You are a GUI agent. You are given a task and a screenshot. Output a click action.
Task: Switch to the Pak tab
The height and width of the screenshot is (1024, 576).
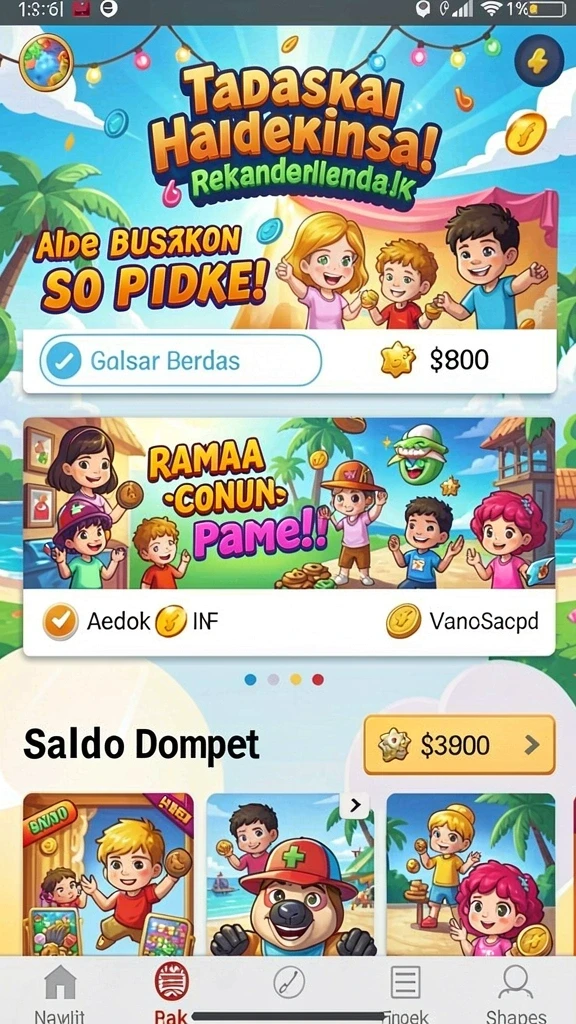coord(172,993)
